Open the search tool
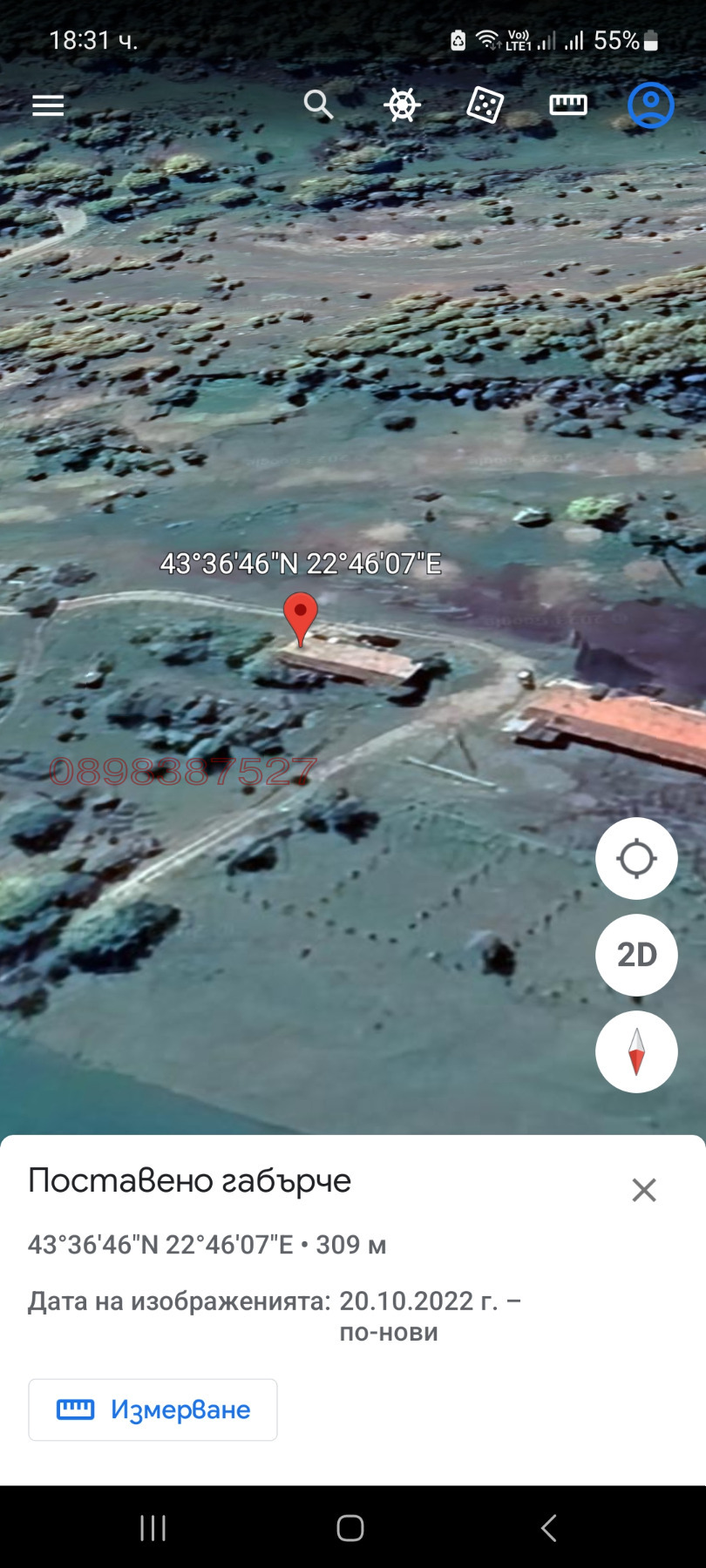The width and height of the screenshot is (706, 1568). (x=318, y=105)
